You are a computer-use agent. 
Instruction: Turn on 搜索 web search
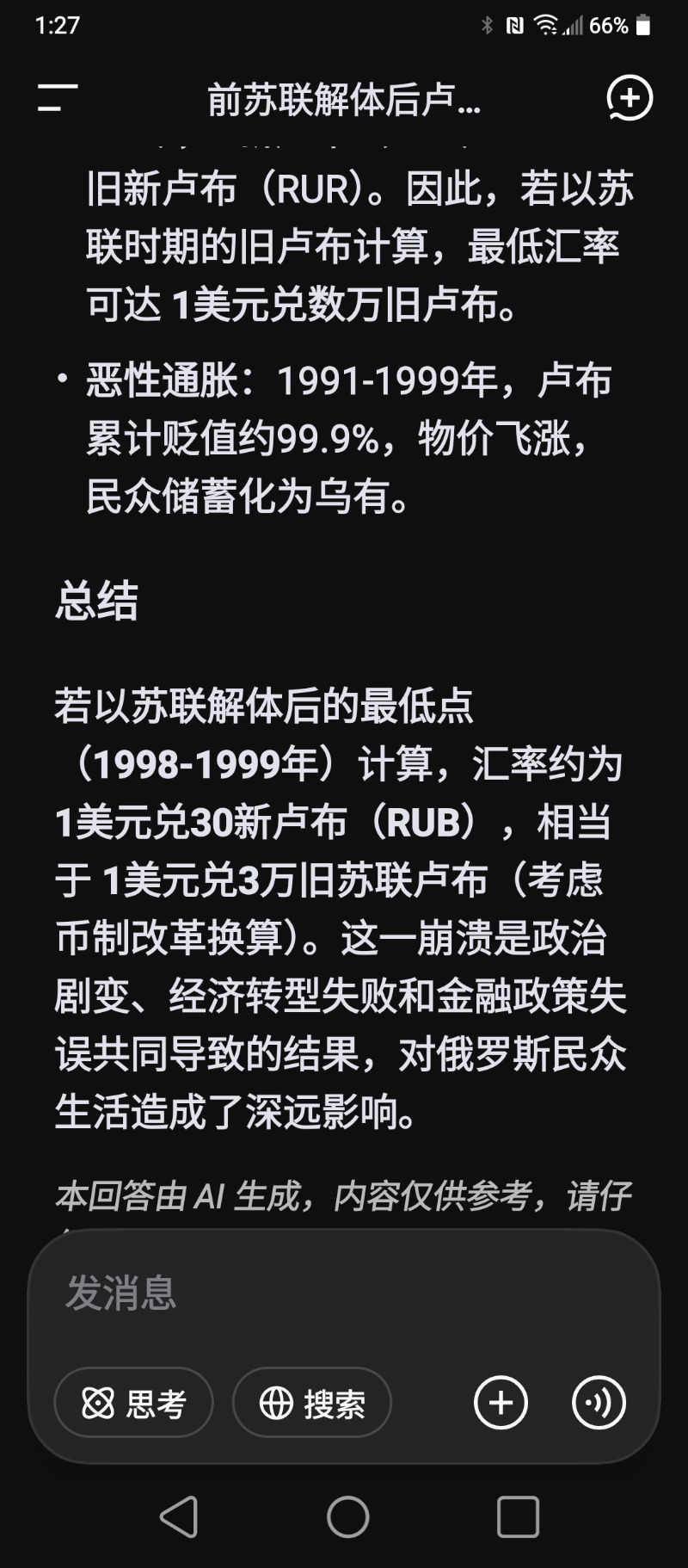[312, 1404]
